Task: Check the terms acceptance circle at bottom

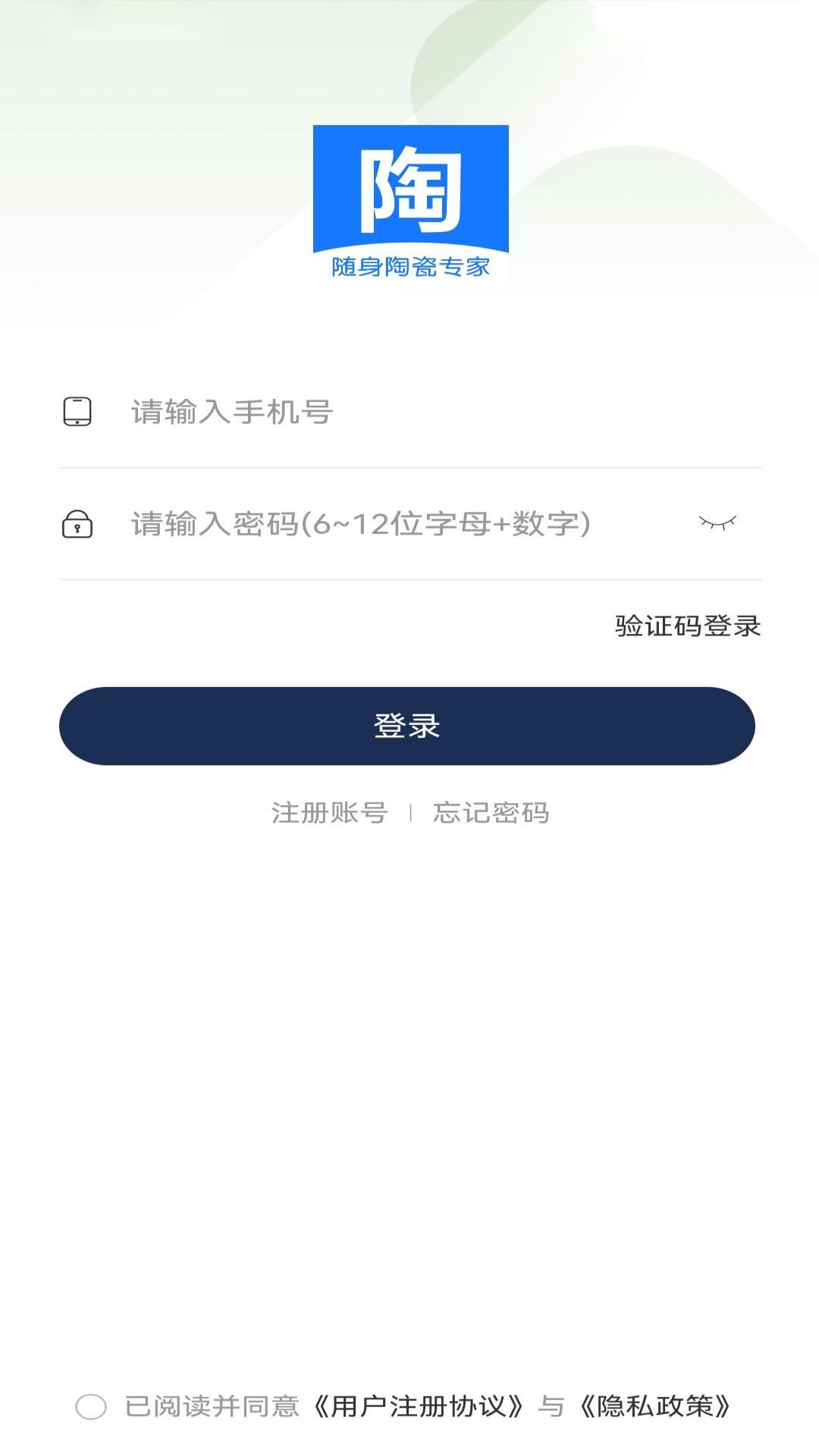Action: click(x=91, y=1404)
